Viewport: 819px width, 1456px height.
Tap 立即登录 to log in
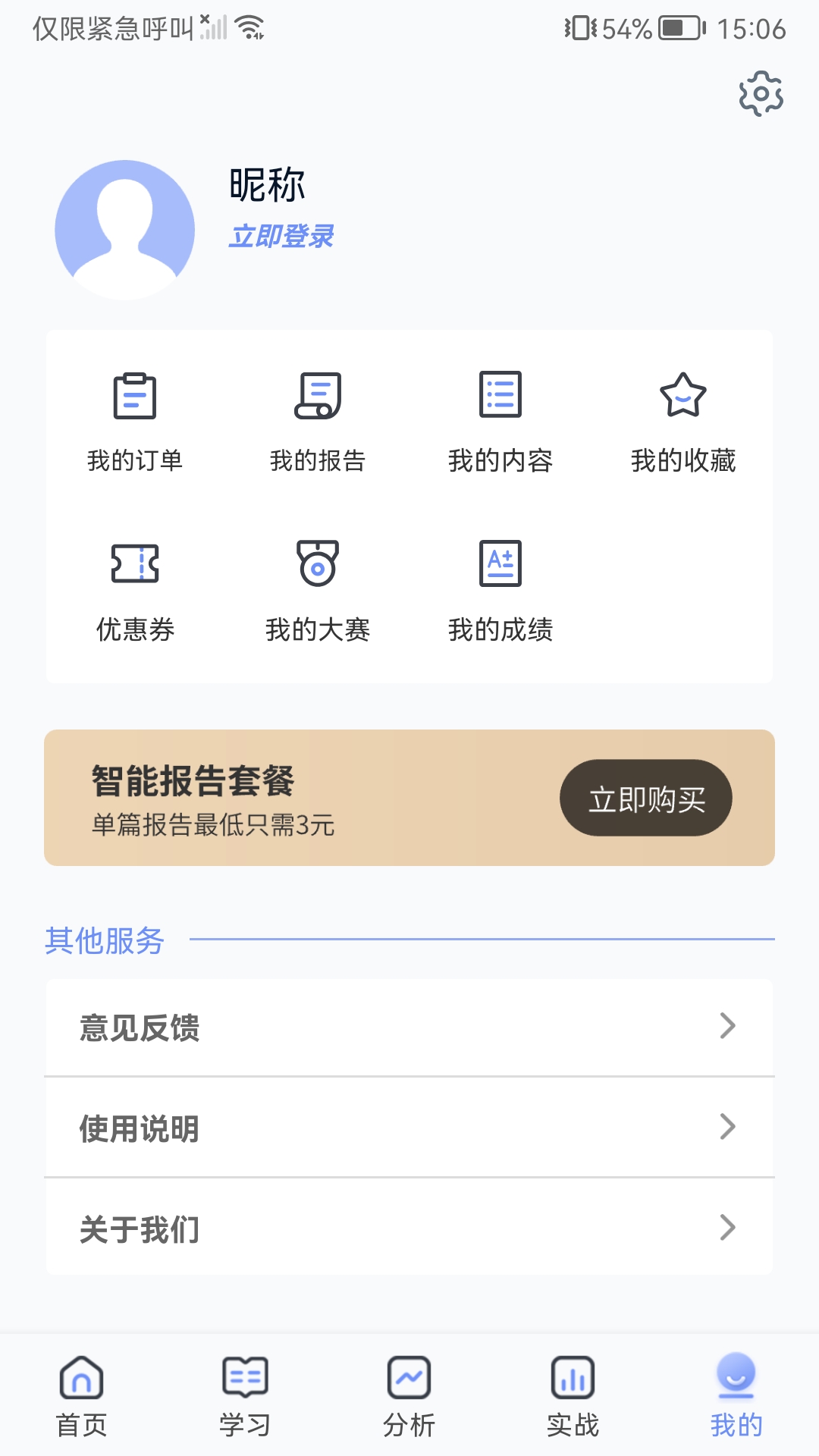pyautogui.click(x=281, y=236)
